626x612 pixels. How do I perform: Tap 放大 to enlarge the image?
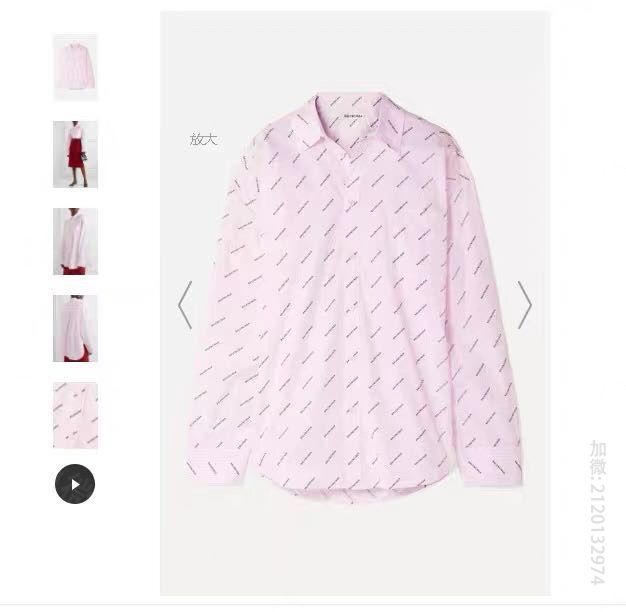click(x=203, y=139)
